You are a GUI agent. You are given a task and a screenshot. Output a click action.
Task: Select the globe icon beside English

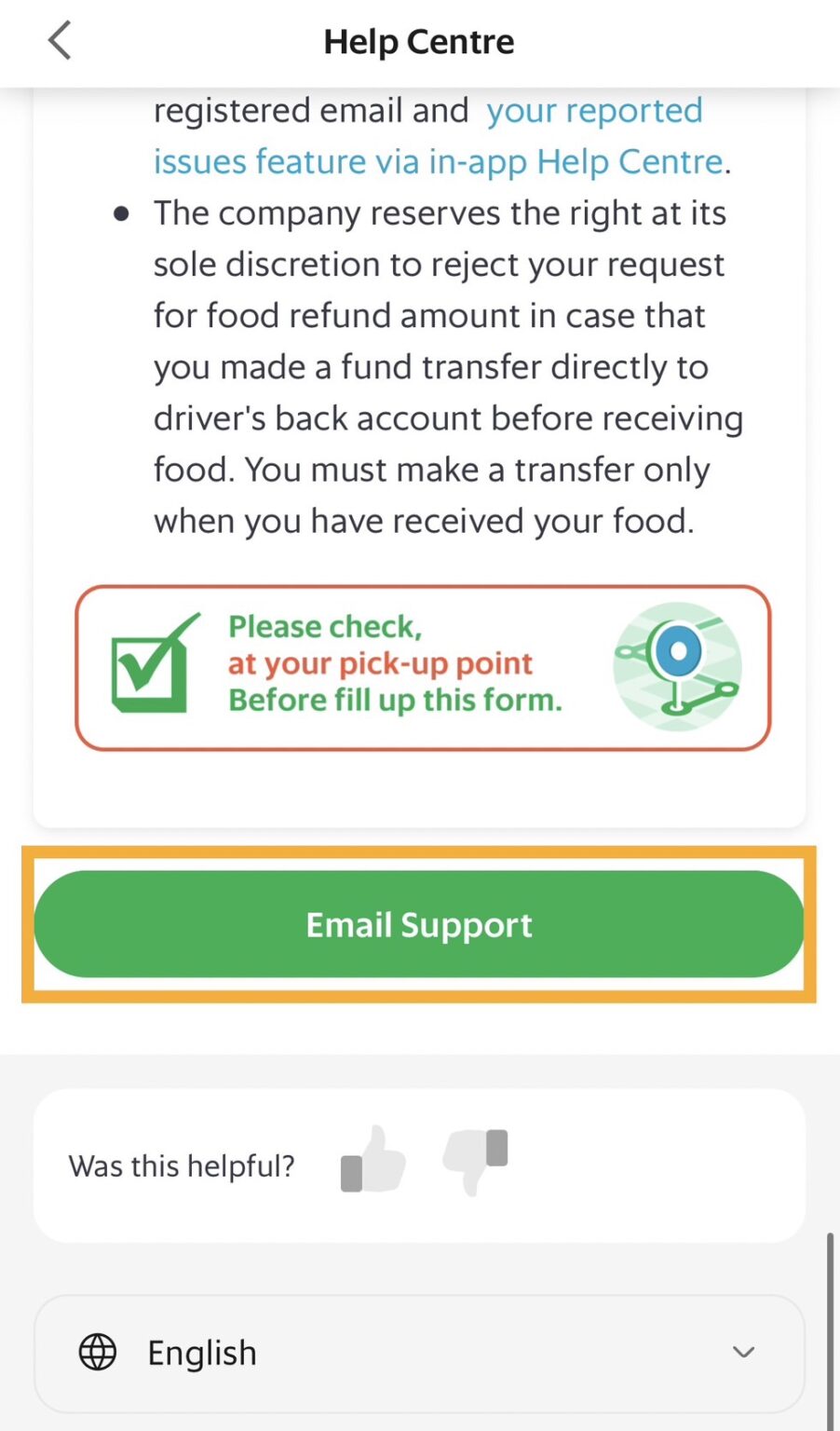pyautogui.click(x=98, y=1352)
